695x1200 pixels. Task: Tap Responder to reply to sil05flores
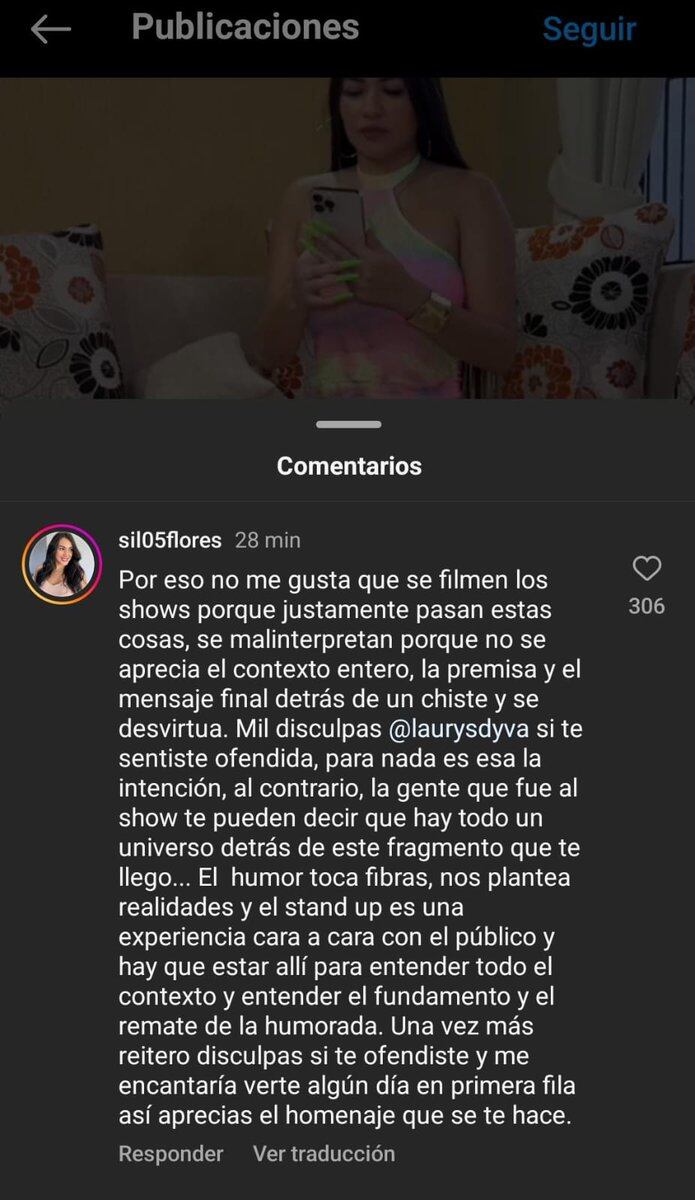point(171,1153)
